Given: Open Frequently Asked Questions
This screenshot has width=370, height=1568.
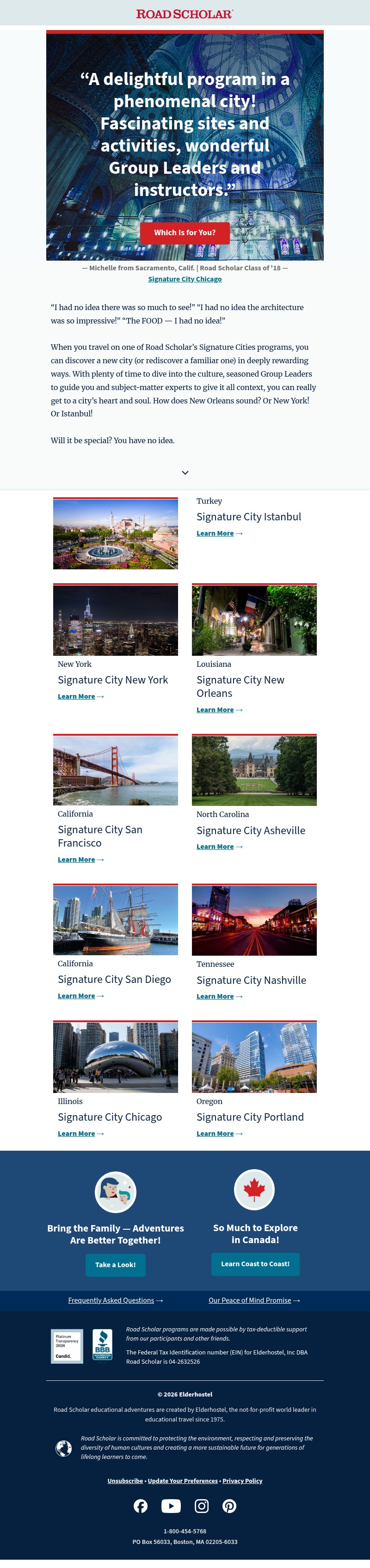Looking at the screenshot, I should (x=111, y=1300).
